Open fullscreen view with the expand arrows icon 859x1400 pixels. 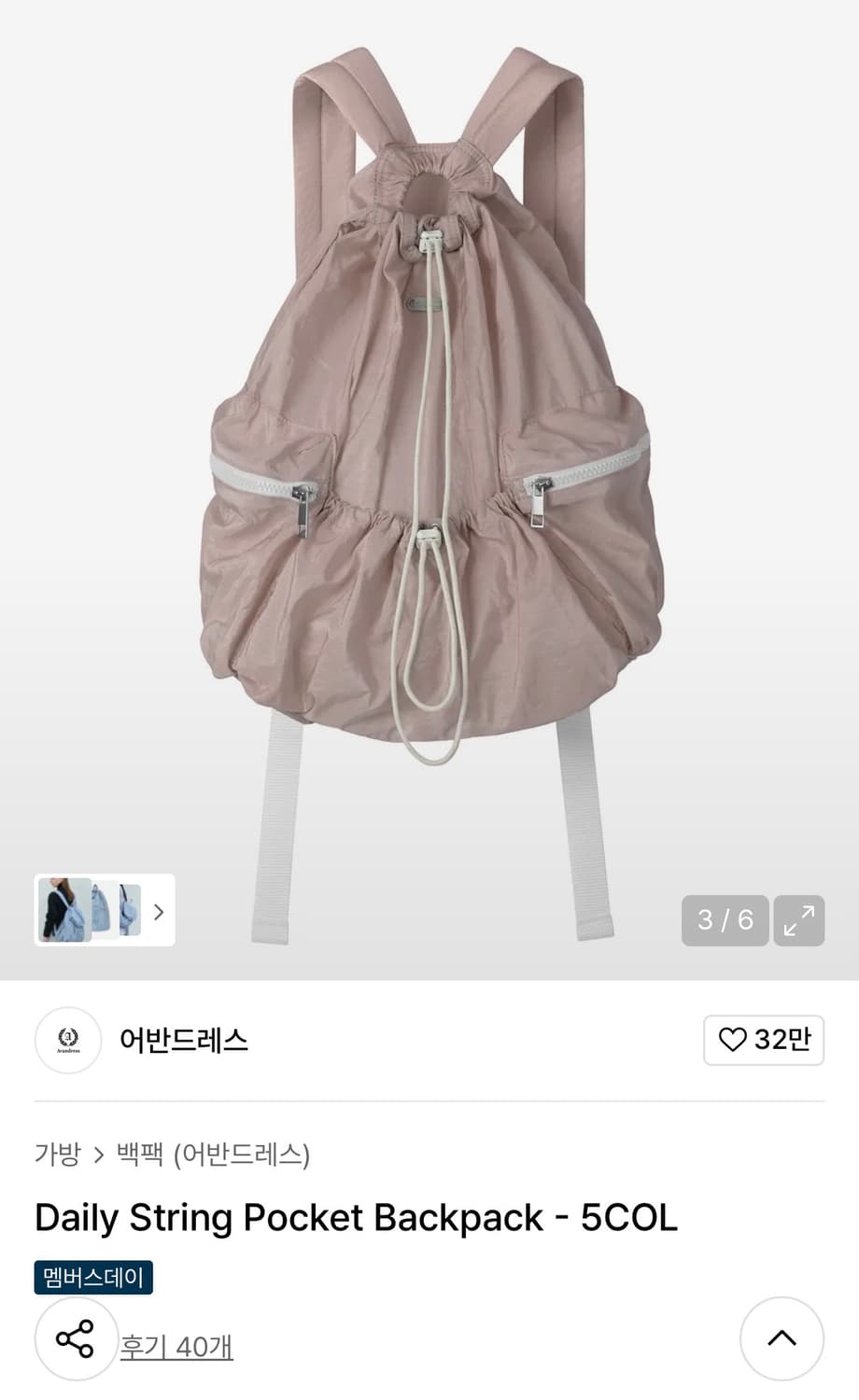(x=798, y=921)
